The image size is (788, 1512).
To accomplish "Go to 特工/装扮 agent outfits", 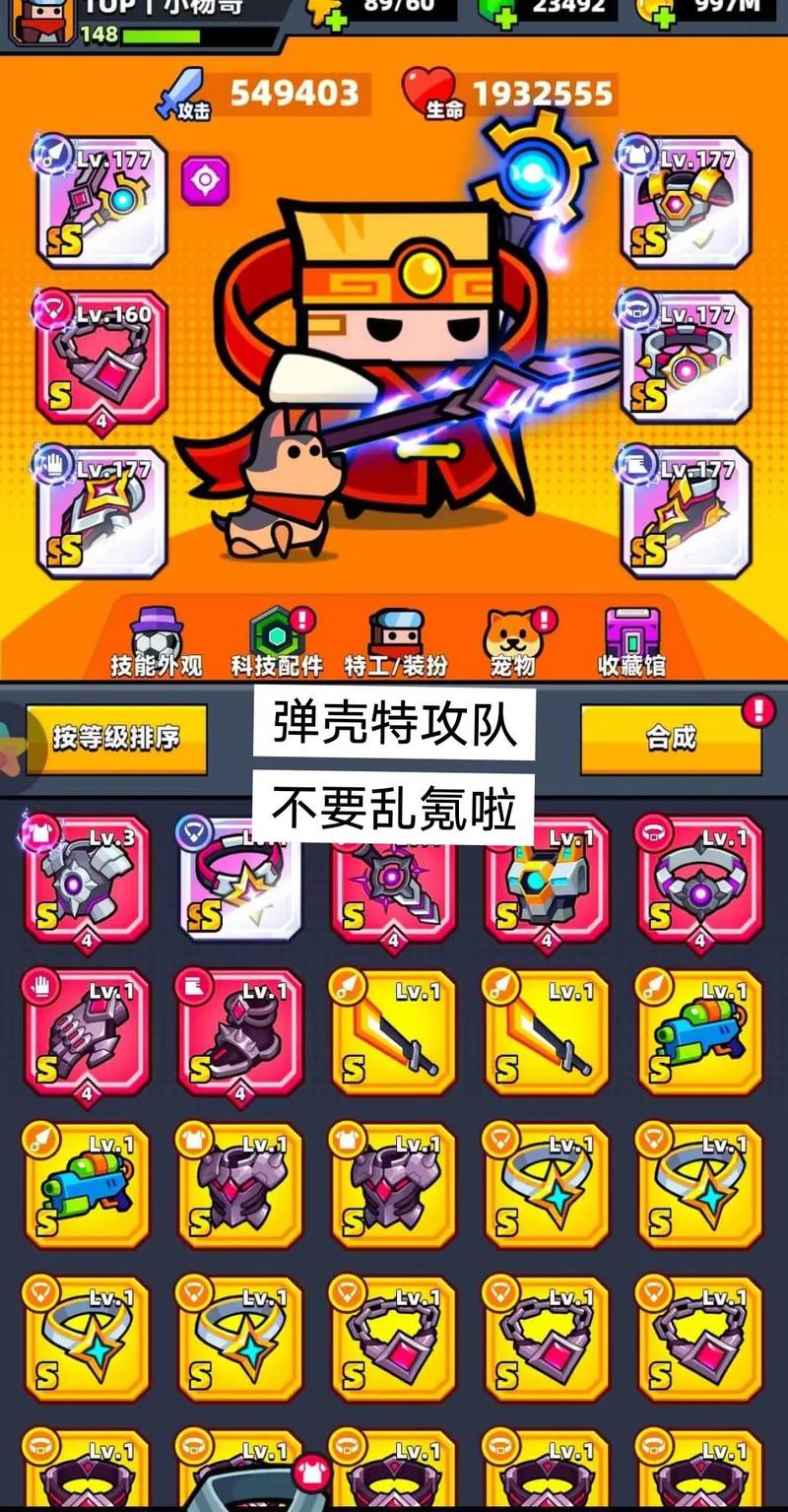I will [x=395, y=642].
